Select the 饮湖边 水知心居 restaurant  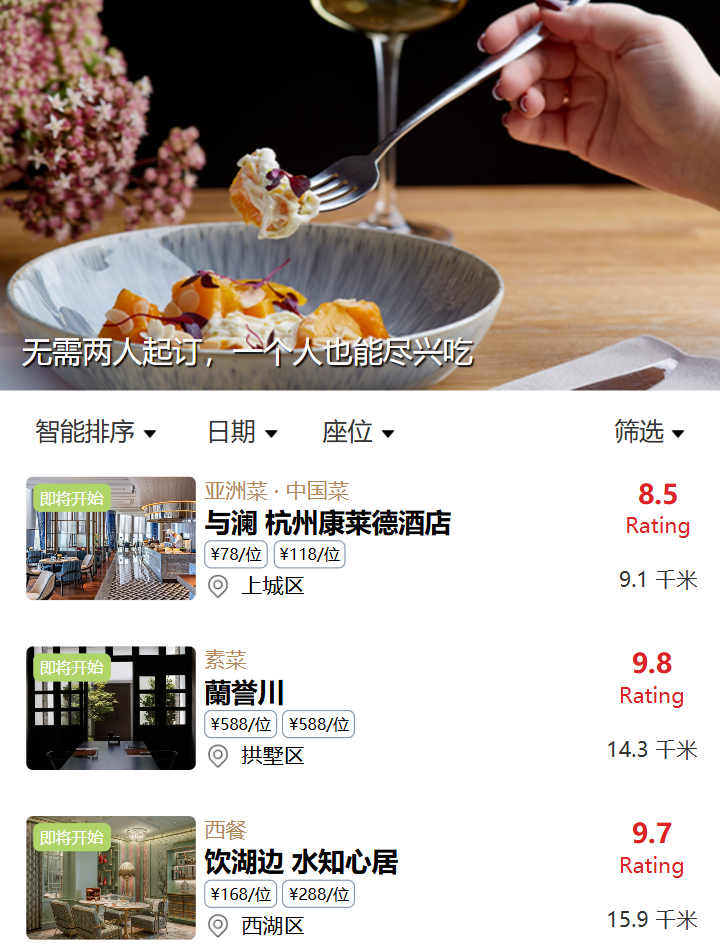[x=302, y=862]
